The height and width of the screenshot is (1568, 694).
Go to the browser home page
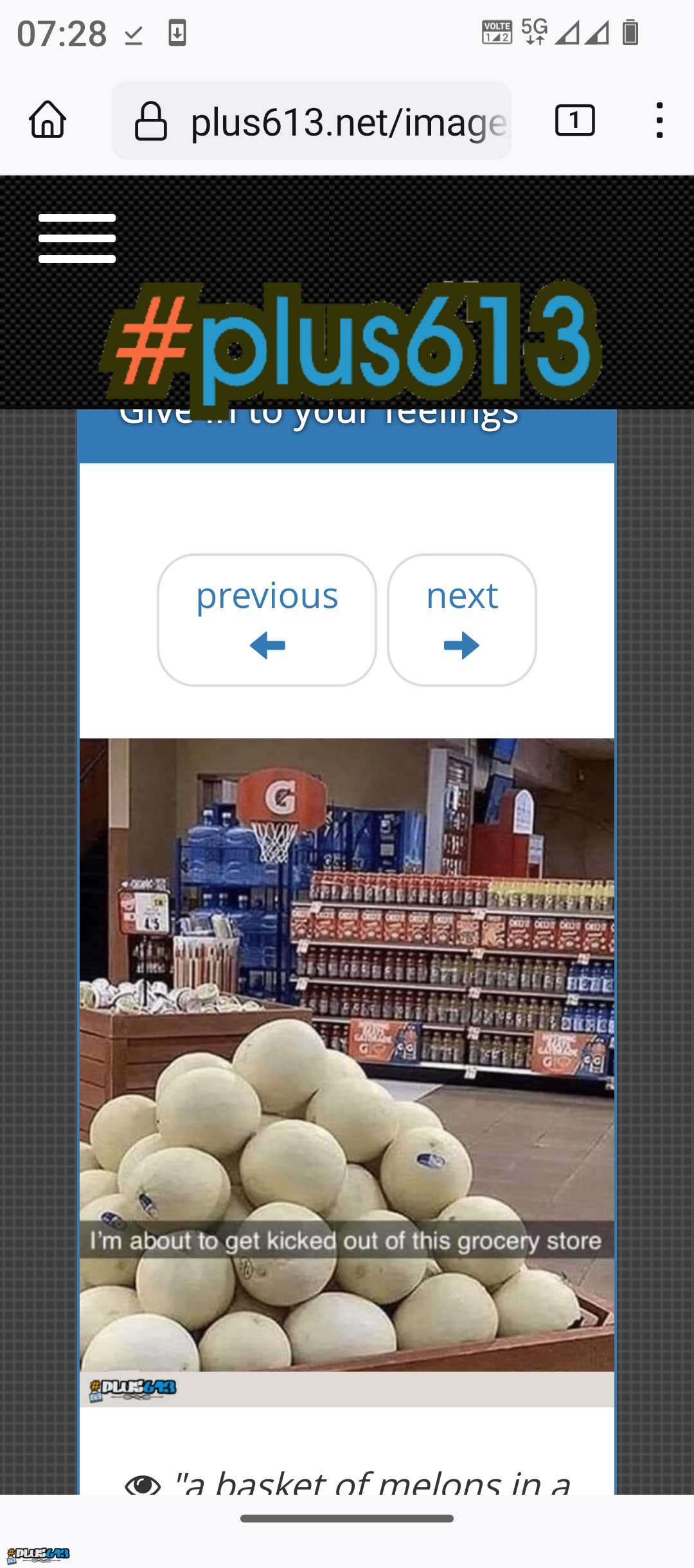[x=48, y=120]
